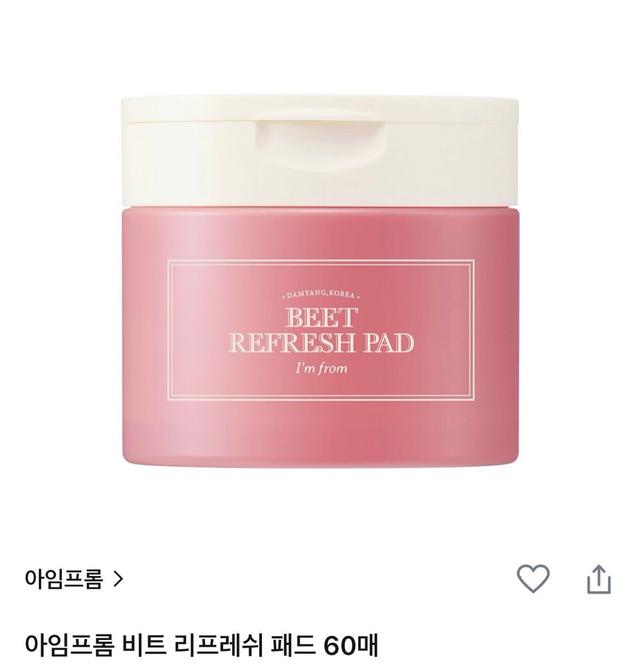Add this product to wishlist with heart
Viewport: 640px width, 669px height.
click(533, 578)
